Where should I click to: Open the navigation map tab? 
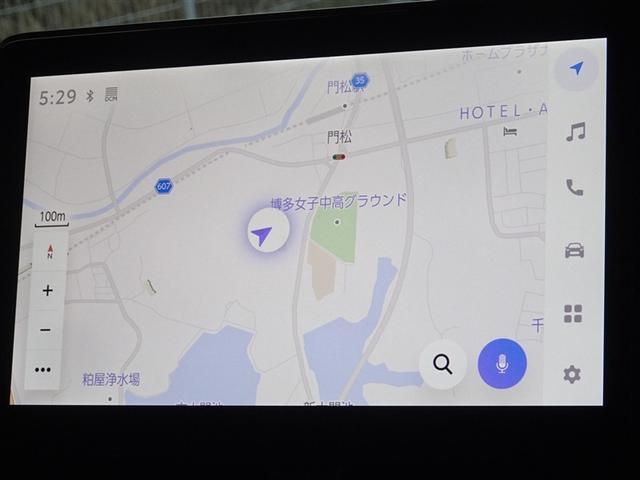[577, 70]
